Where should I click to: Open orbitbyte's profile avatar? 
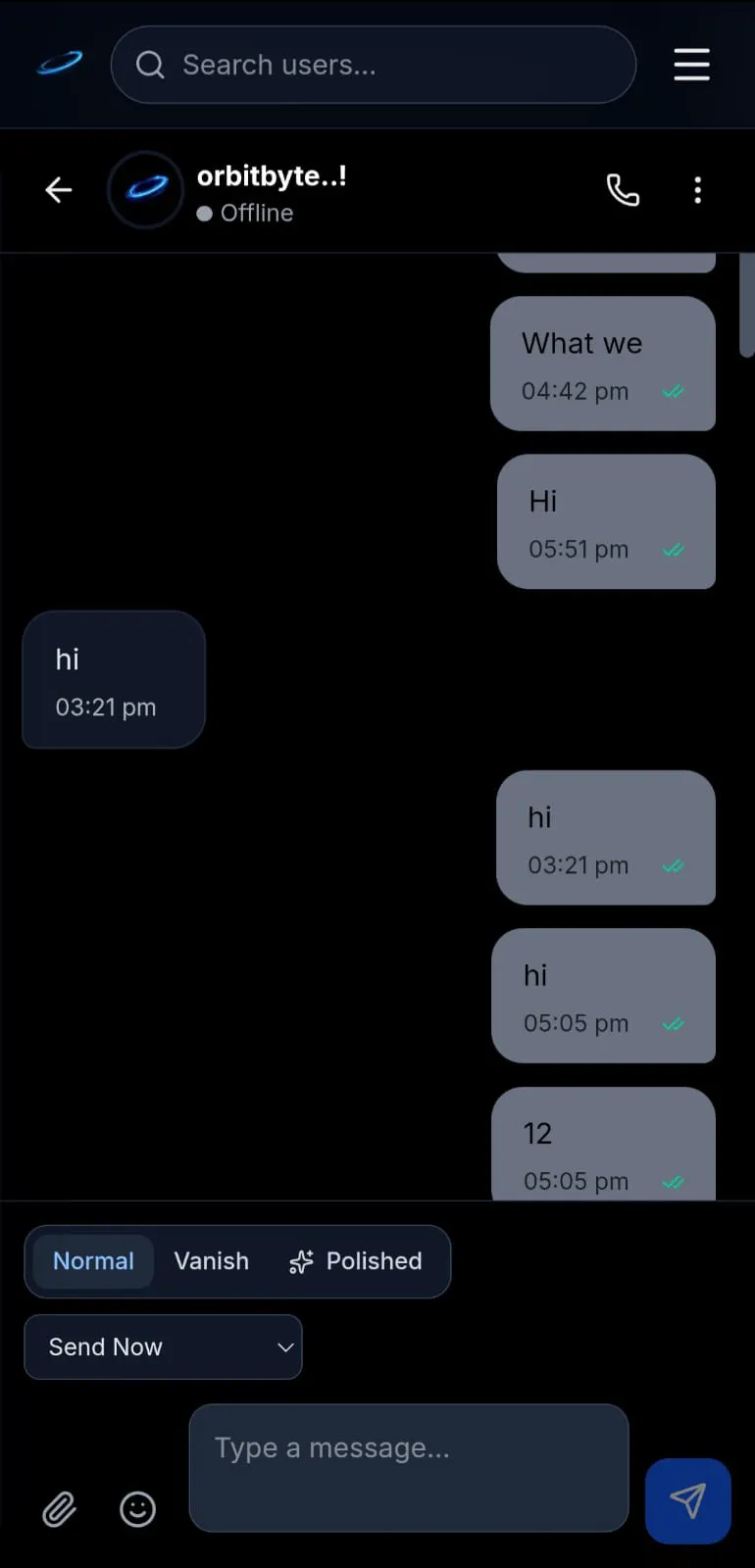[145, 190]
